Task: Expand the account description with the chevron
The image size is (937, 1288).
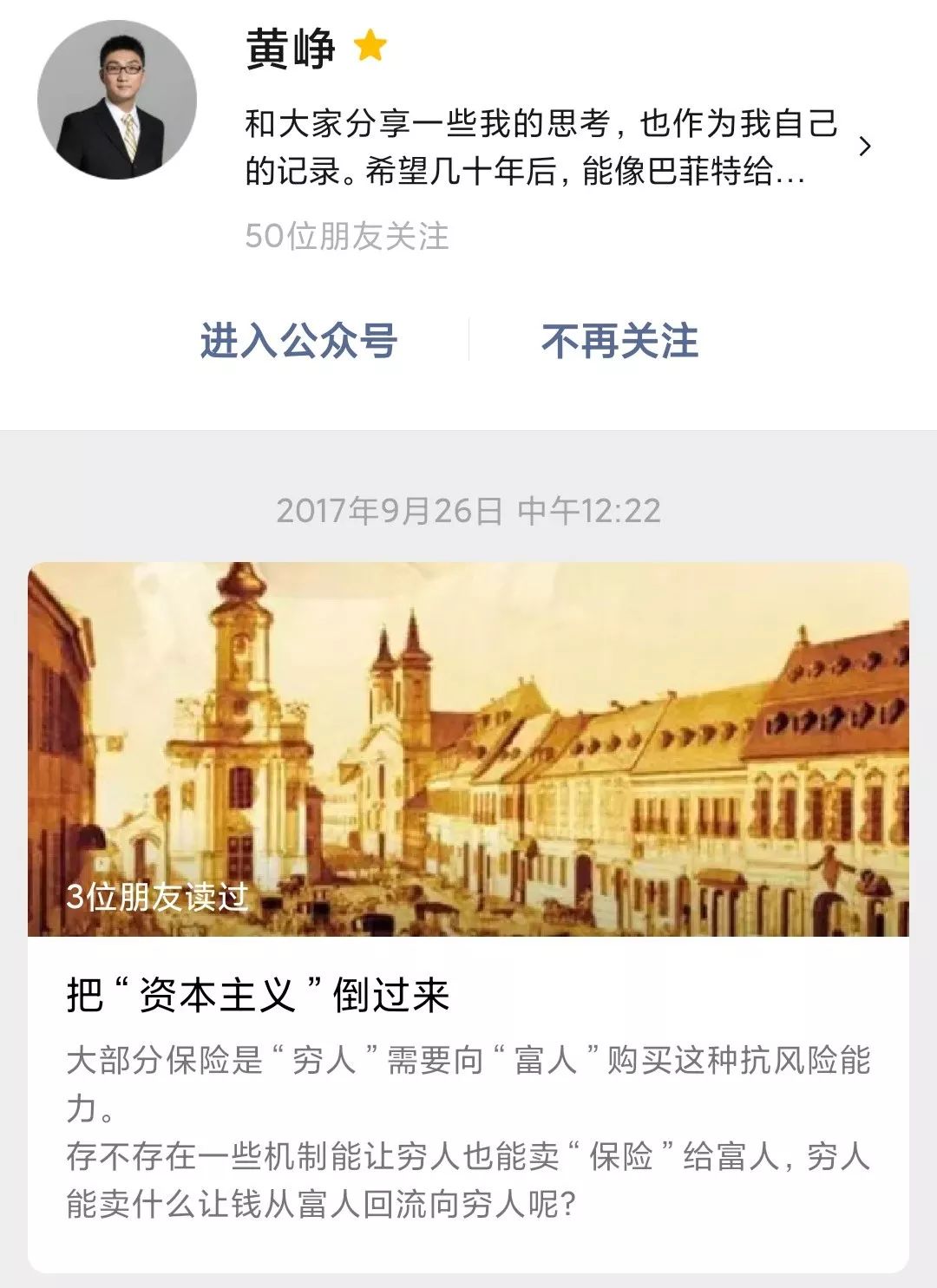Action: 864,147
